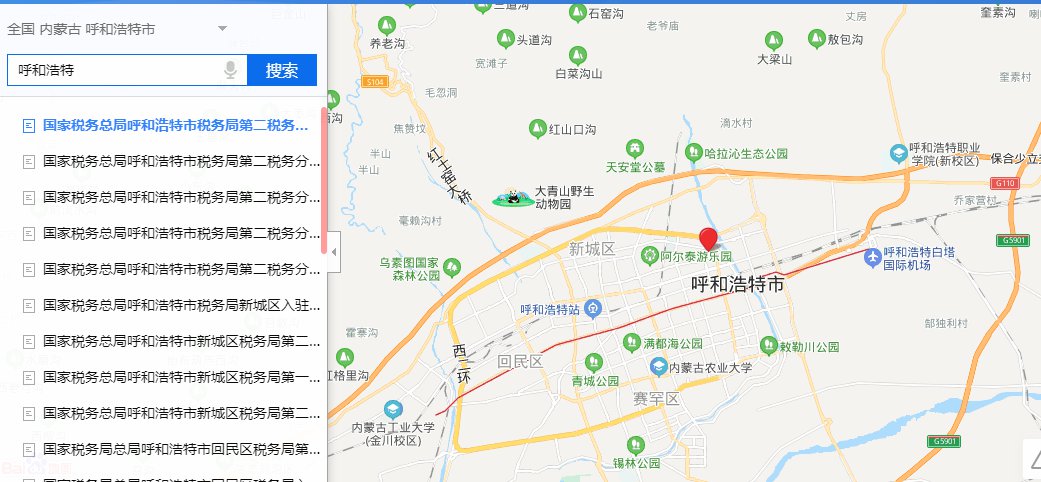This screenshot has height=482, width=1041.
Task: Open the result ending in 新城区入驻
Action: 175,304
